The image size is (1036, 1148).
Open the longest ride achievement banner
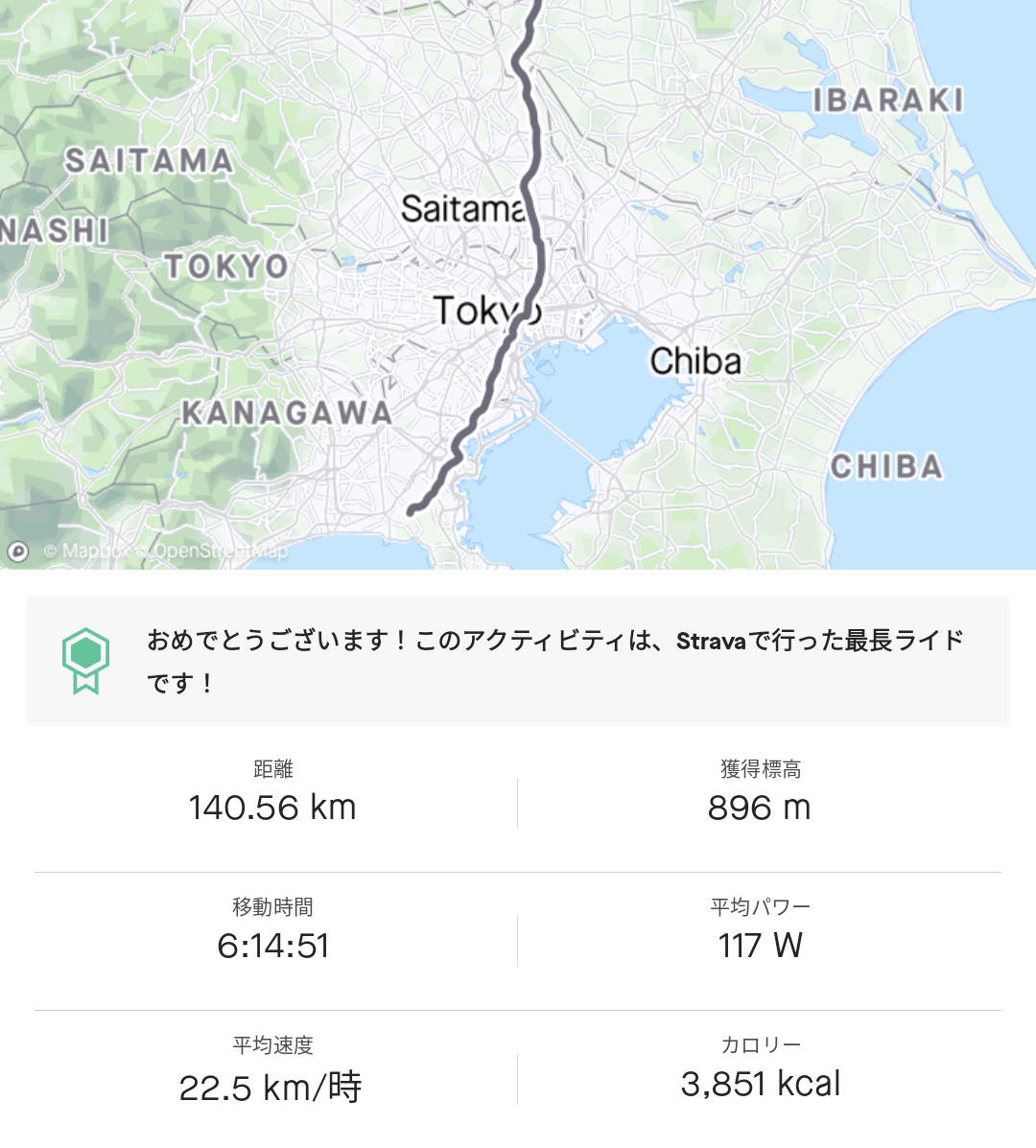click(518, 661)
